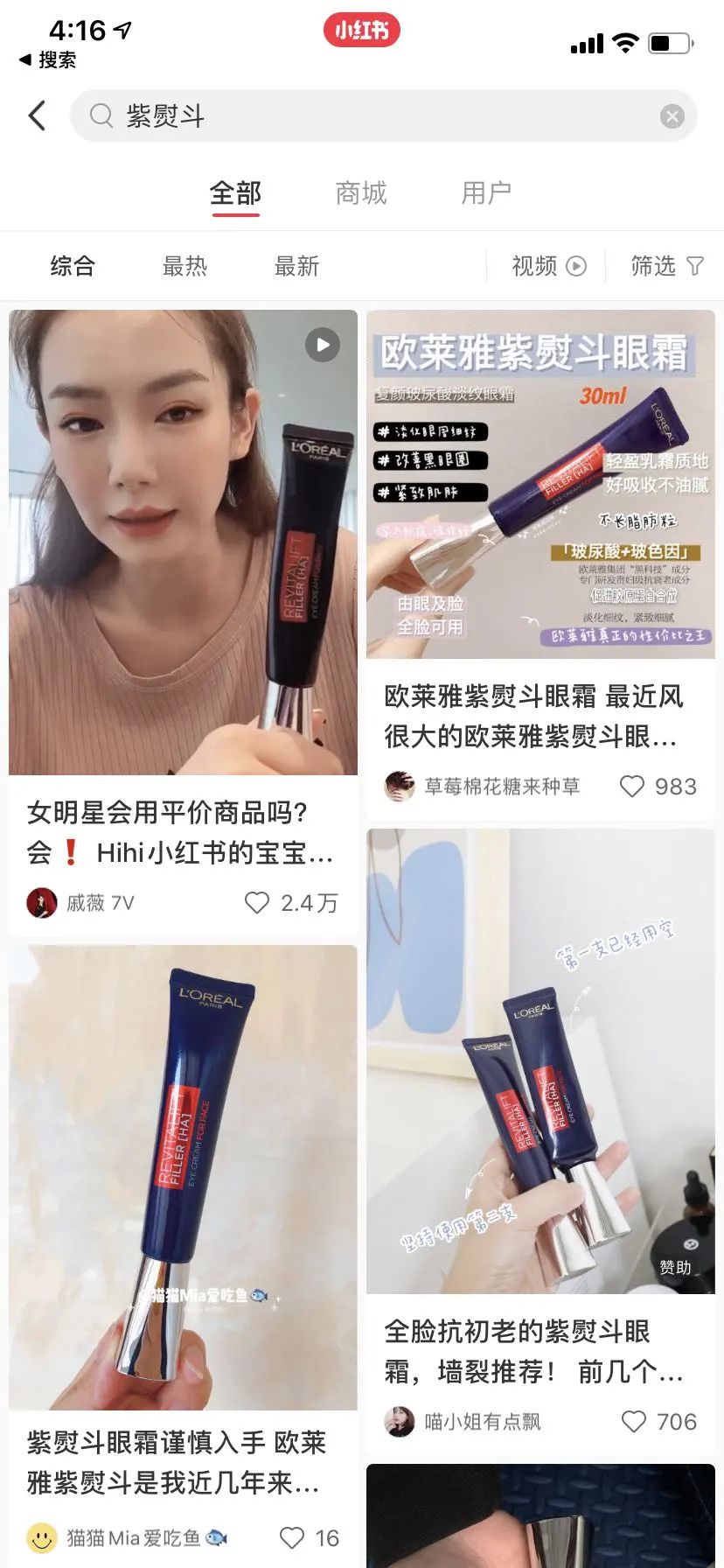724x1568 pixels.
Task: Like 戚薇 7V's post
Action: point(257,902)
